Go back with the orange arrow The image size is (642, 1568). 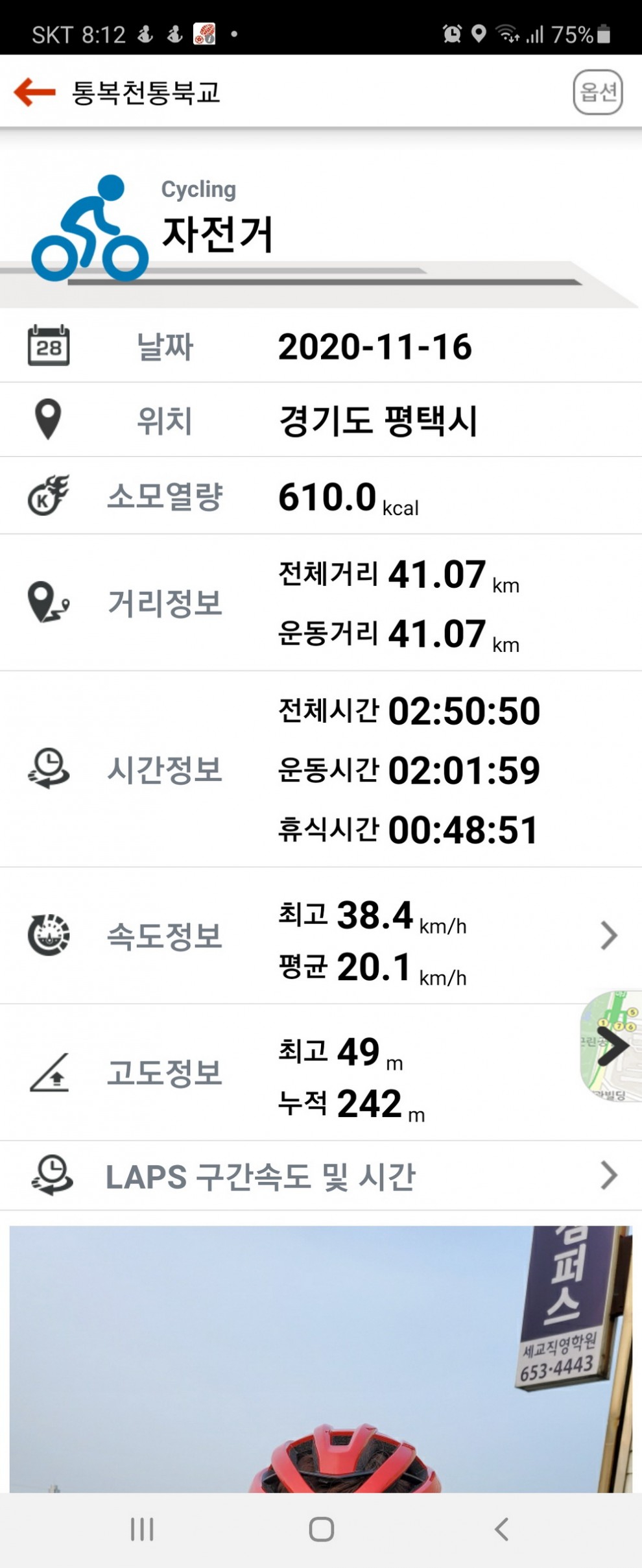coord(35,92)
